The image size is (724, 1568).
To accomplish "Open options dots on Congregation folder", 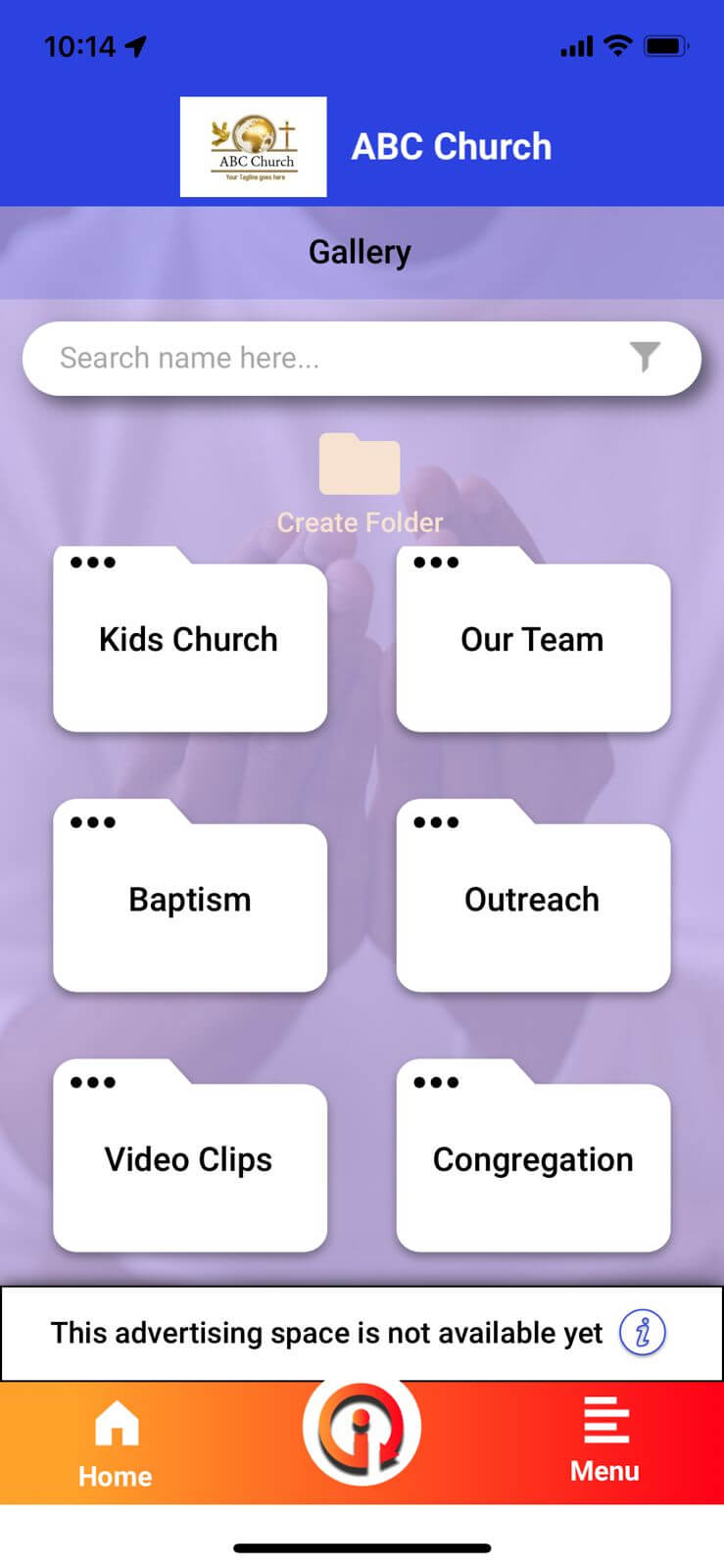I will [436, 1082].
